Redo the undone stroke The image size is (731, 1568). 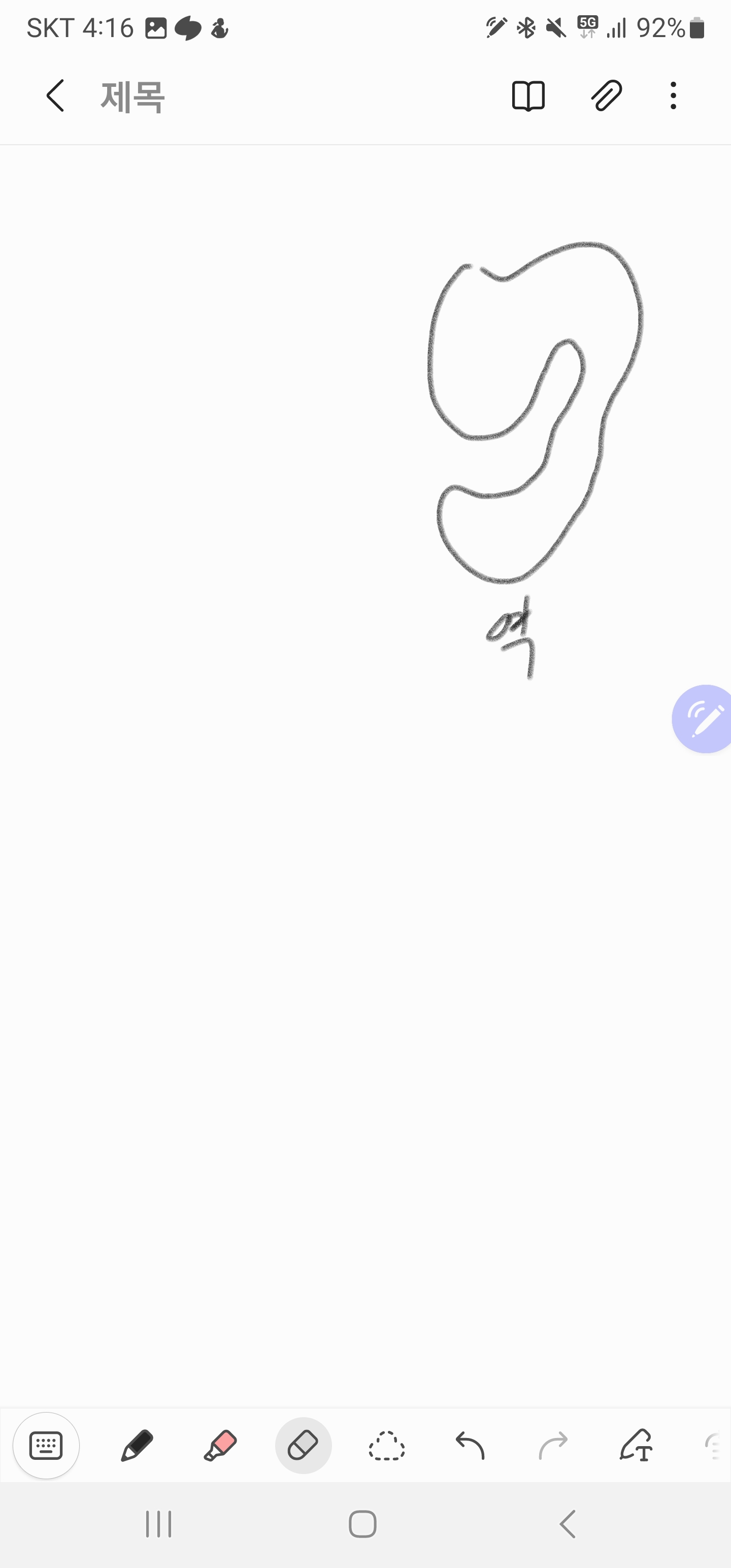(x=553, y=1445)
